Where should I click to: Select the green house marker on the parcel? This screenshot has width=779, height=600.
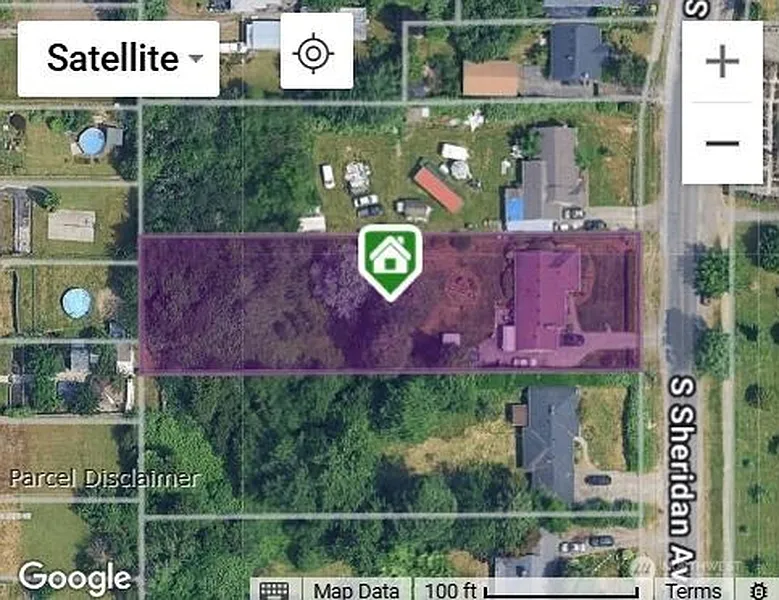[390, 260]
